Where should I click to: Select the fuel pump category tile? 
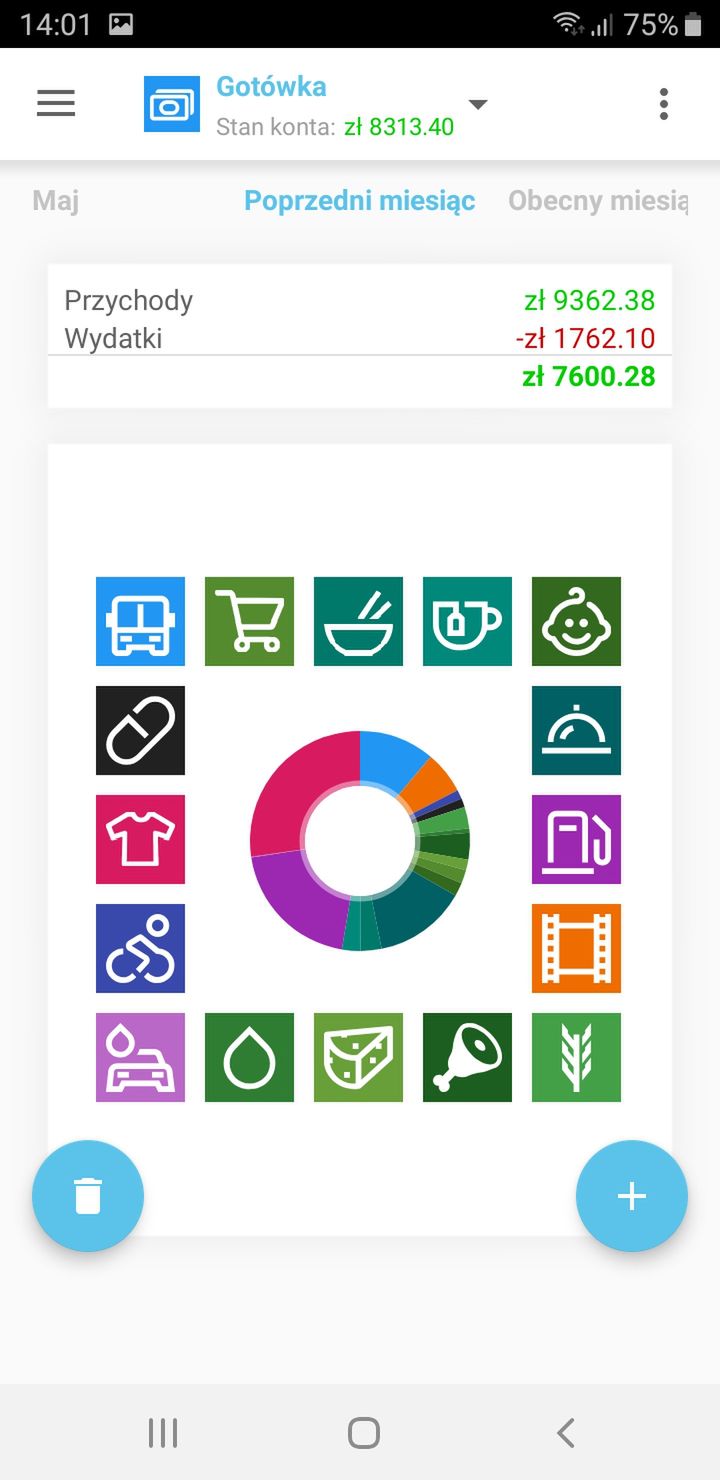coord(576,839)
